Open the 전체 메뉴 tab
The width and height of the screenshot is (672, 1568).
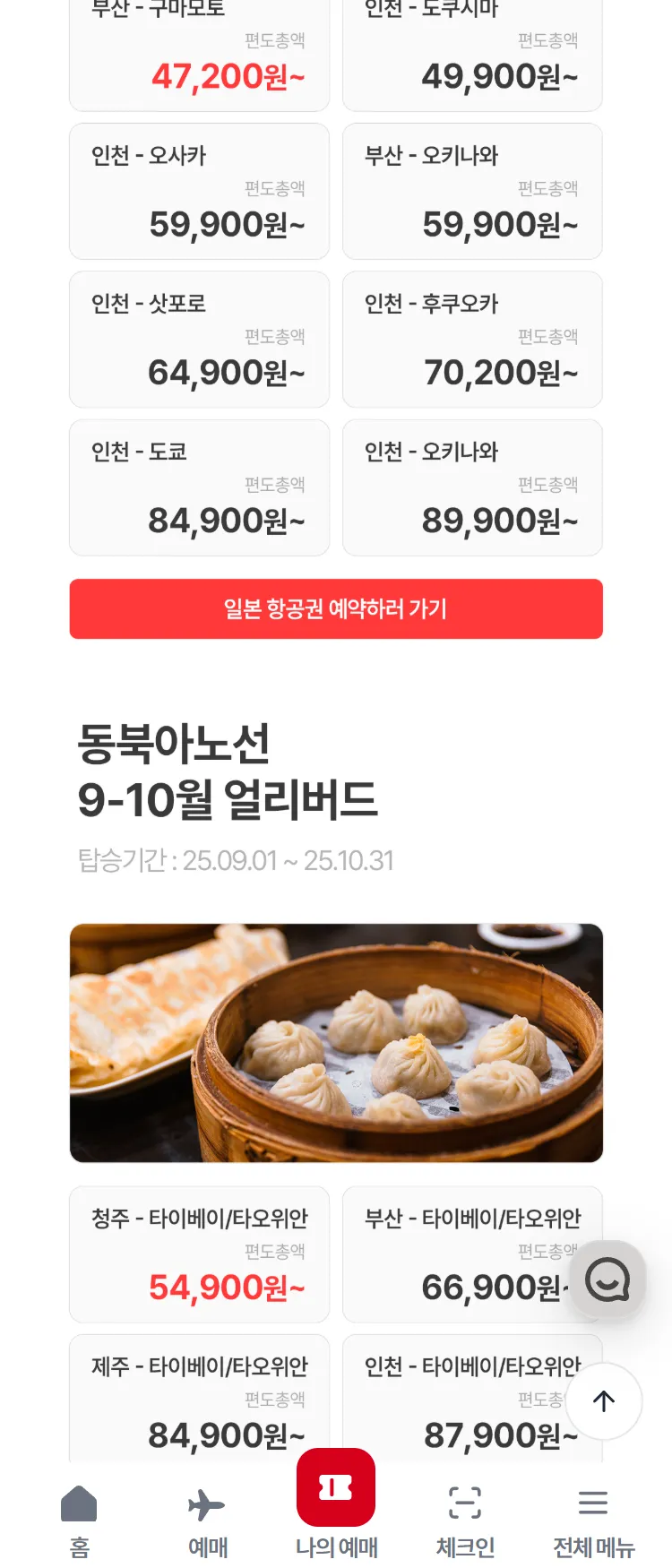(x=593, y=1519)
